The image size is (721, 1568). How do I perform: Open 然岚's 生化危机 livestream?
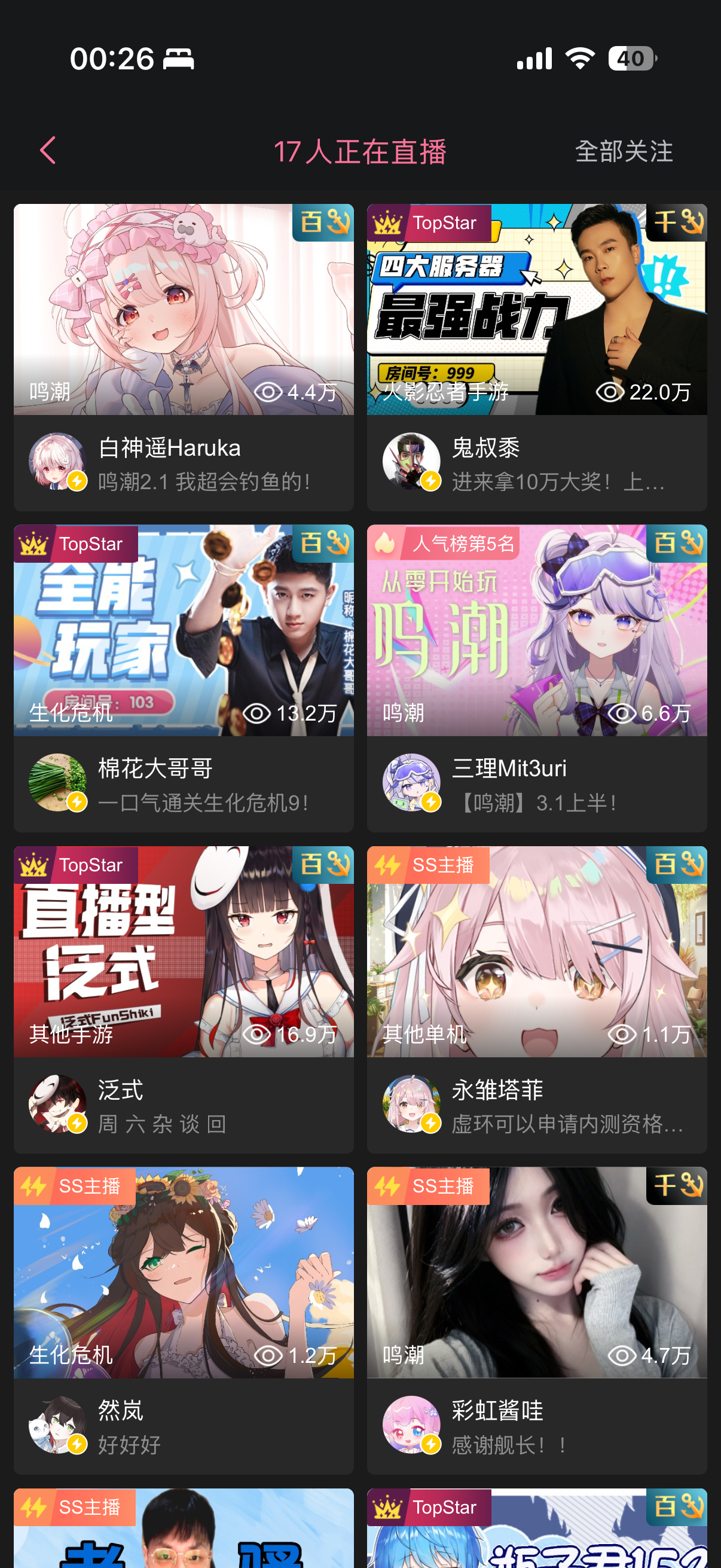coord(183,1272)
